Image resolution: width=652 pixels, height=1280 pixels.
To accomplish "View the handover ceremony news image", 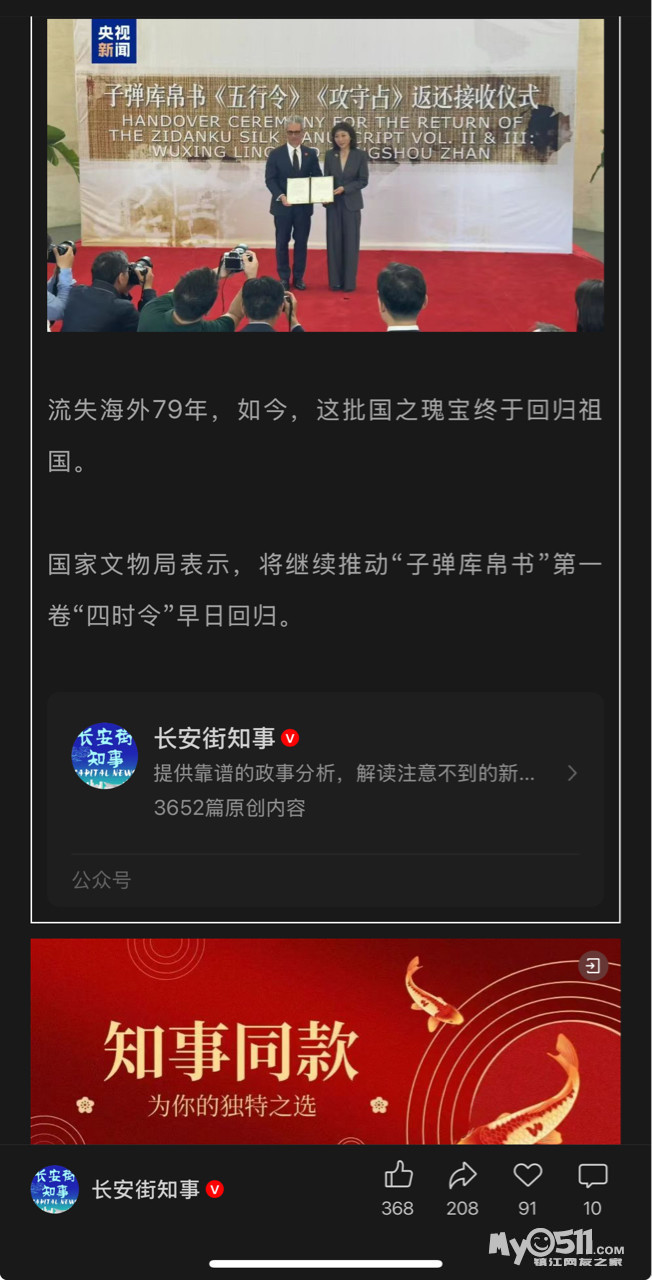I will coord(325,175).
